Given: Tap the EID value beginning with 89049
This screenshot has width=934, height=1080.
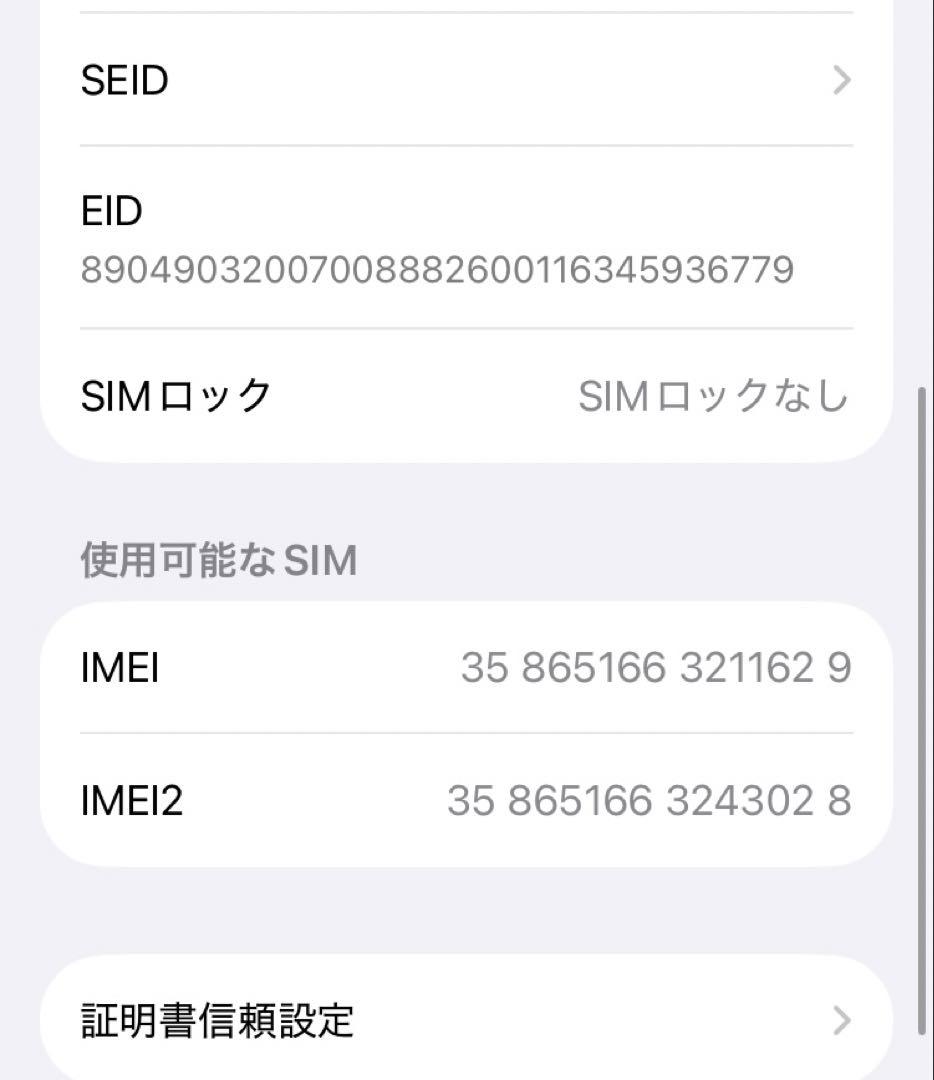Looking at the screenshot, I should coord(437,269).
